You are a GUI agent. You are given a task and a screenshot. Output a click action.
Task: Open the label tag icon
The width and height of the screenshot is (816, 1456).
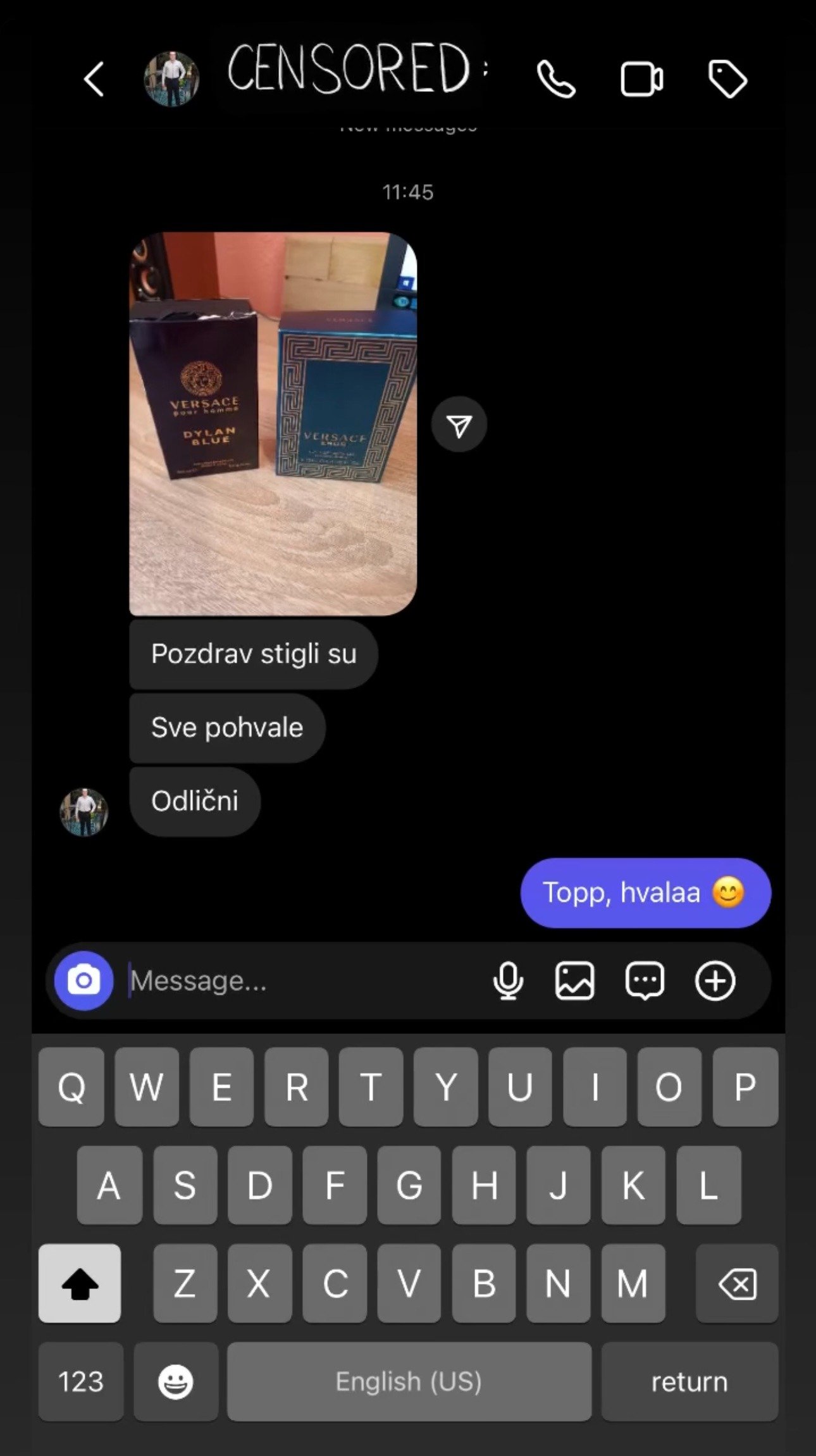click(x=727, y=79)
